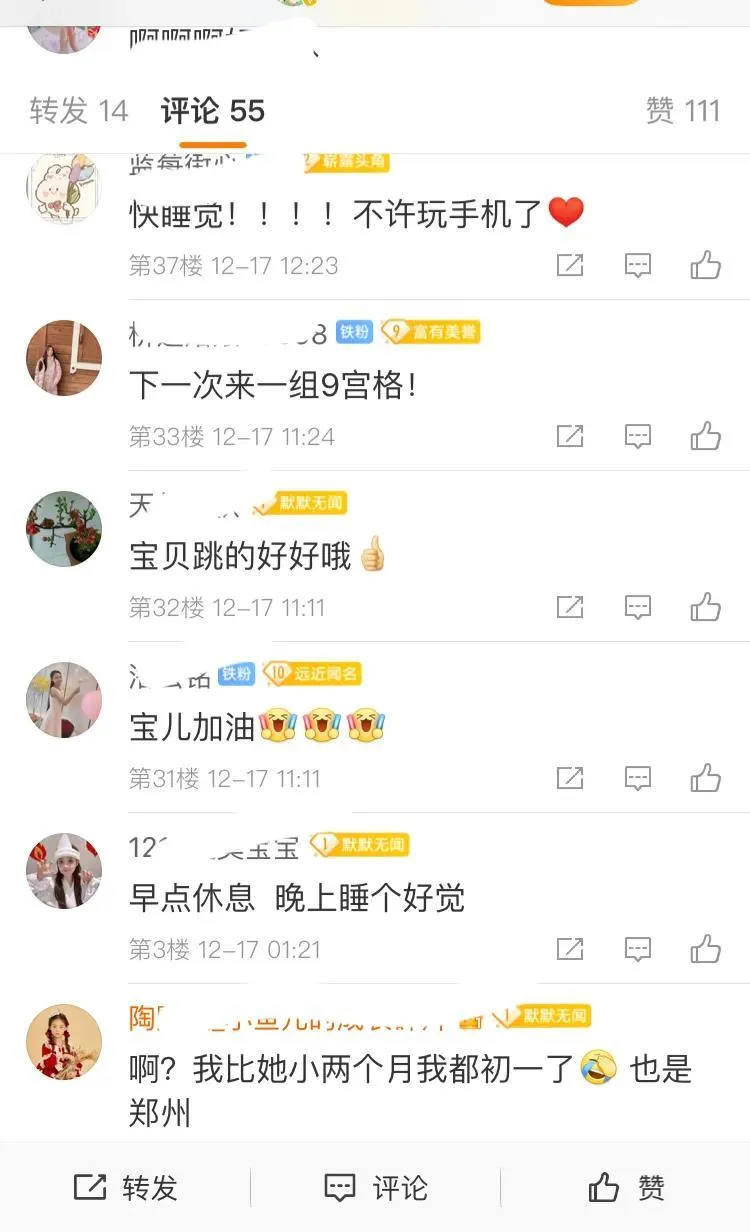
Task: Reply to '早点休息 晚上睡个好觉'
Action: pyautogui.click(x=637, y=949)
